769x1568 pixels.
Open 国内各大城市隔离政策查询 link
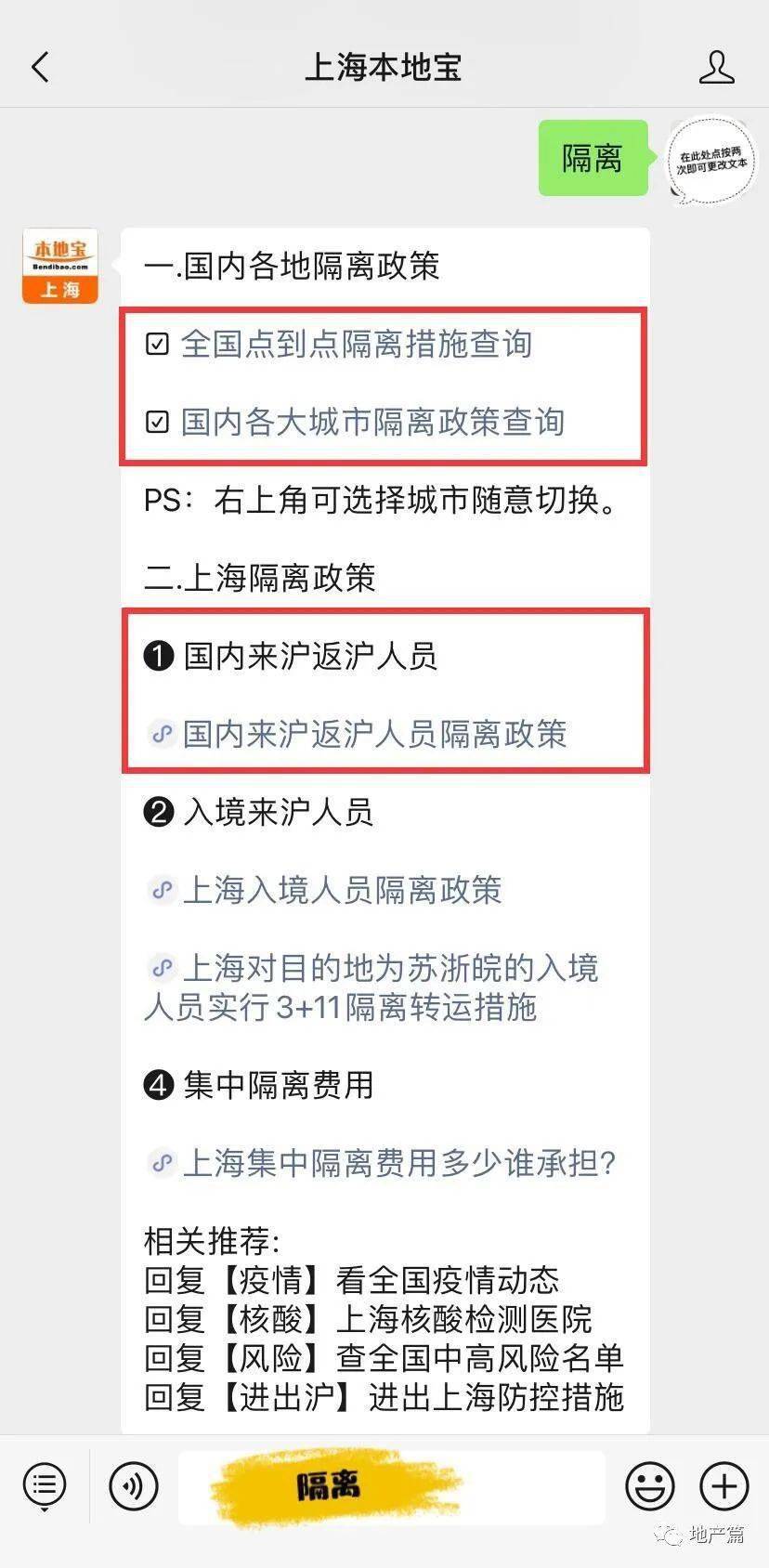371,423
